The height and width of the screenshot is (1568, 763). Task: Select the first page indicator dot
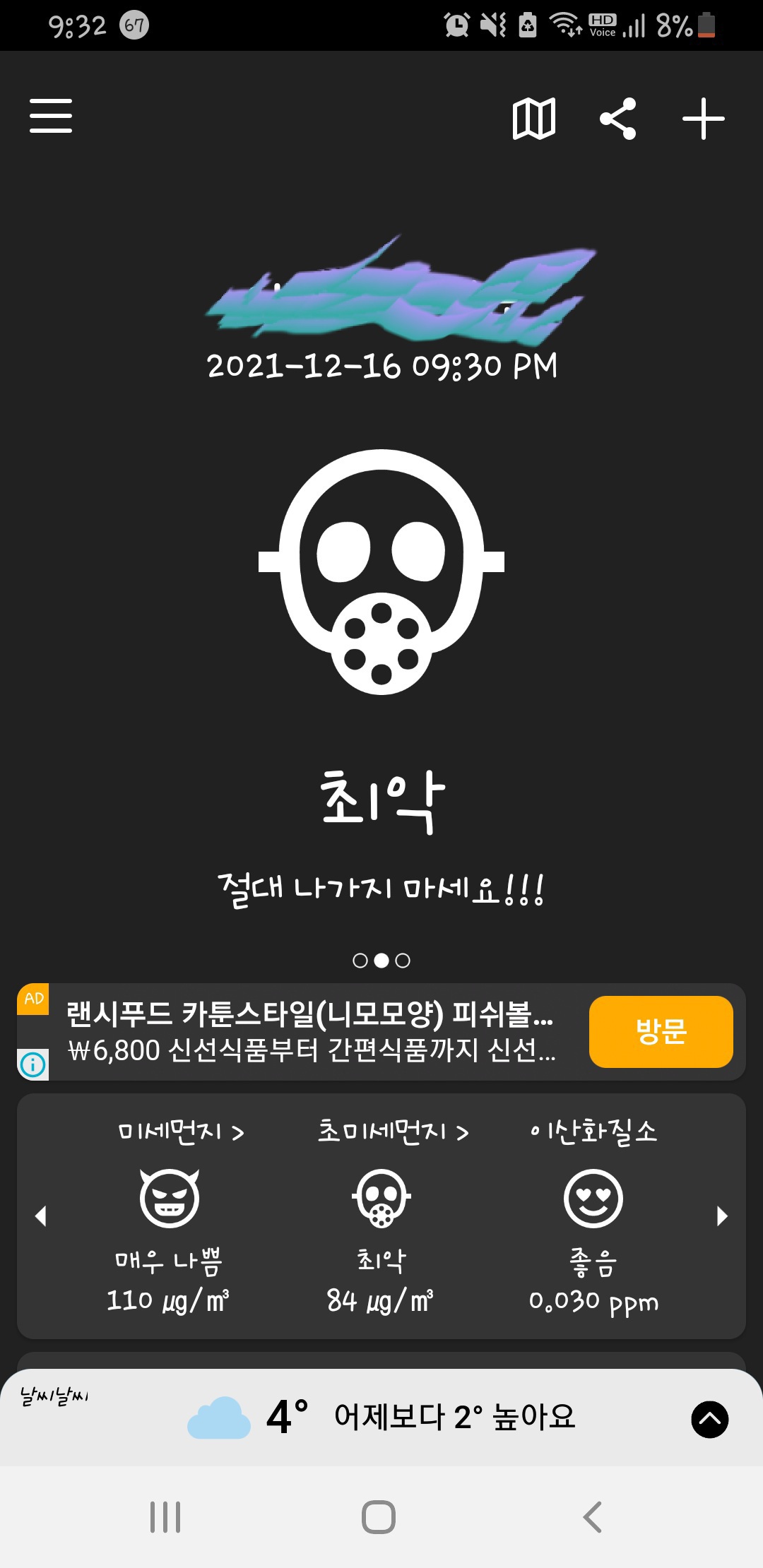[x=360, y=961]
